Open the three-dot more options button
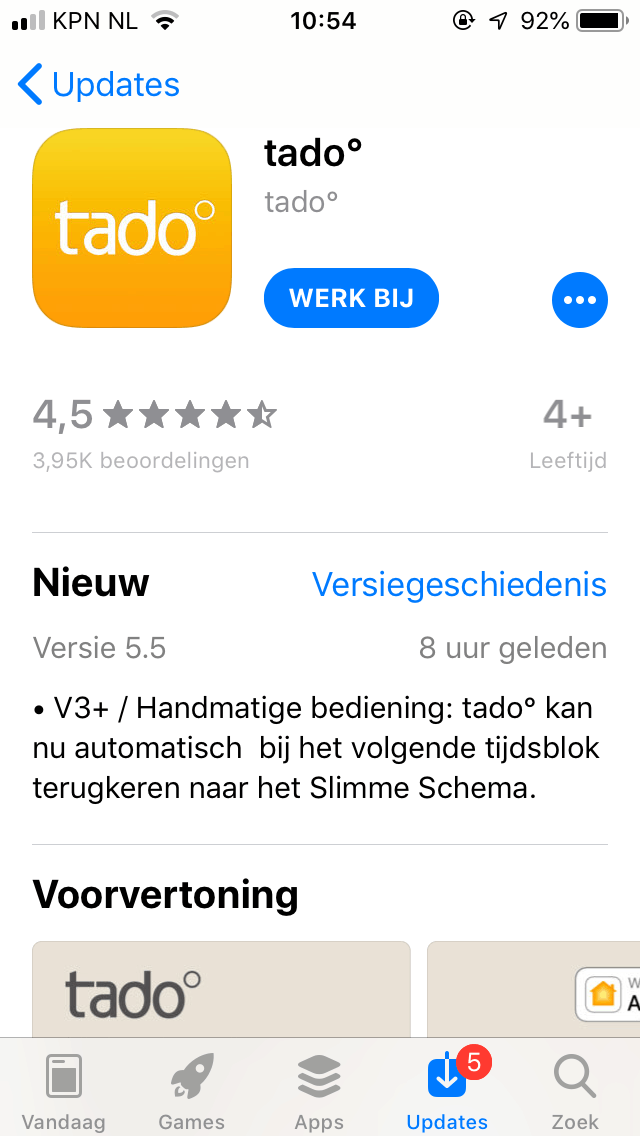Image resolution: width=640 pixels, height=1136 pixels. click(x=580, y=300)
